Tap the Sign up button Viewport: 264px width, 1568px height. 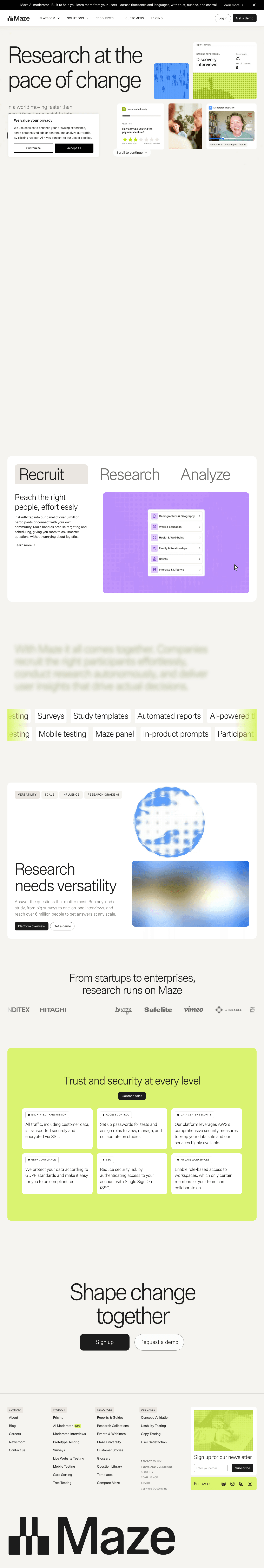105,1342
